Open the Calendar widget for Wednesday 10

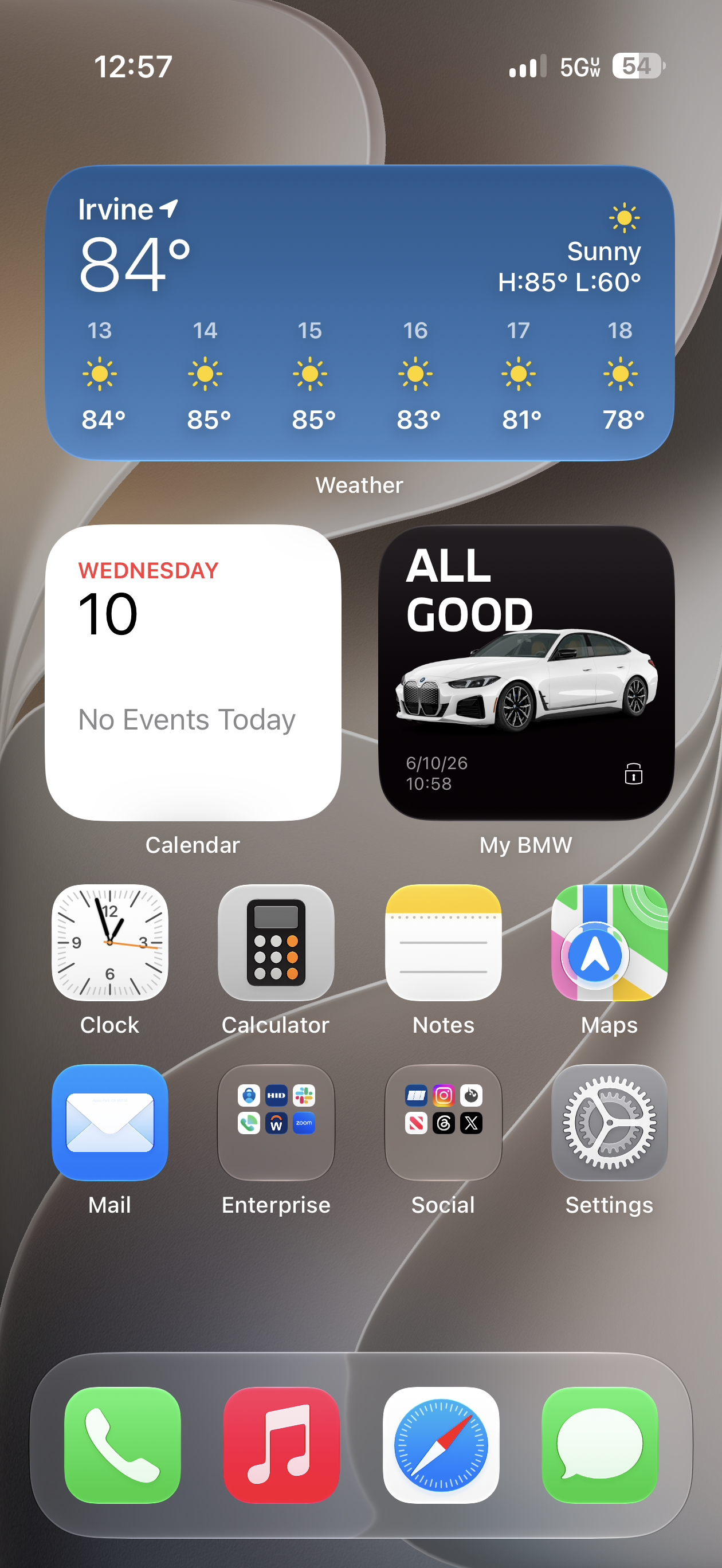pos(193,673)
